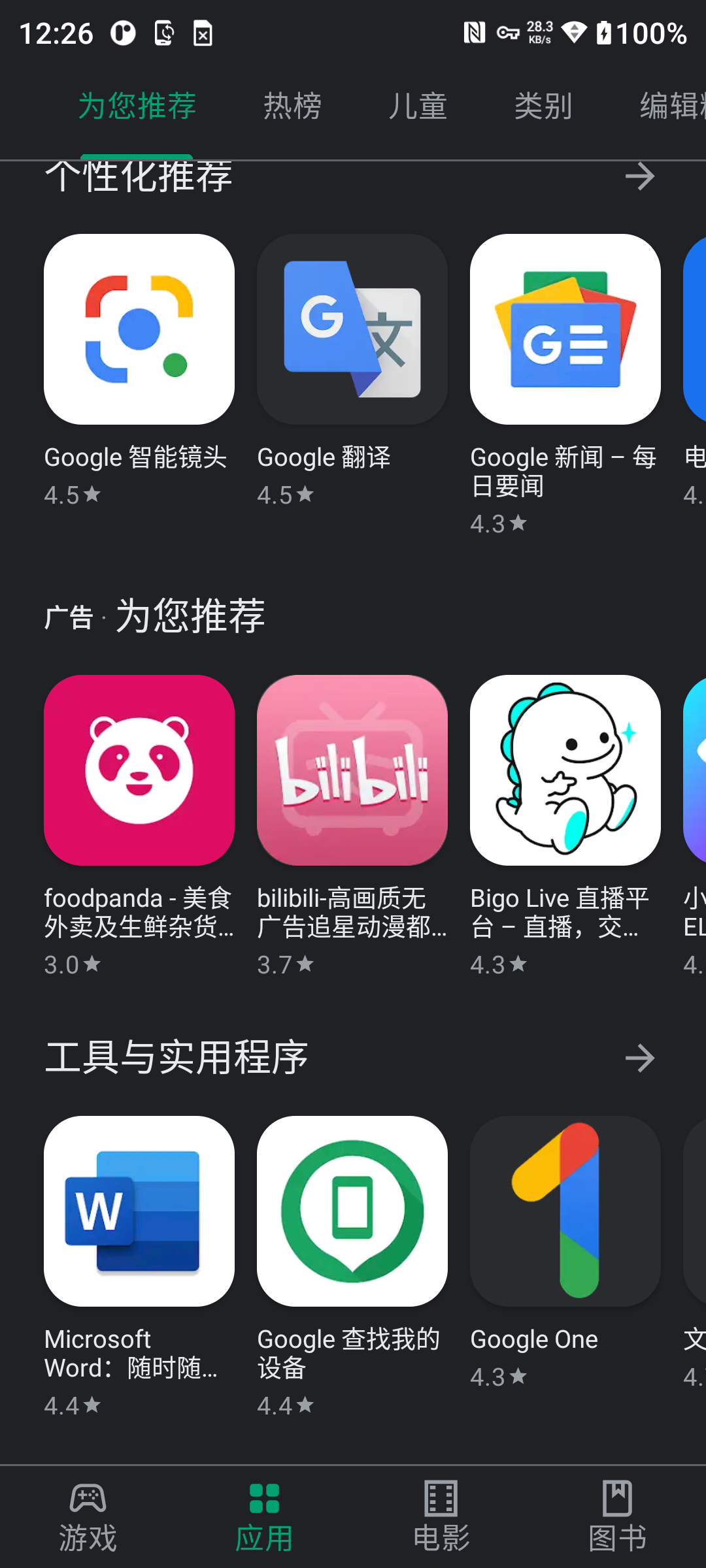Open the 类别 tab
Image resolution: width=706 pixels, height=1568 pixels.
[543, 106]
